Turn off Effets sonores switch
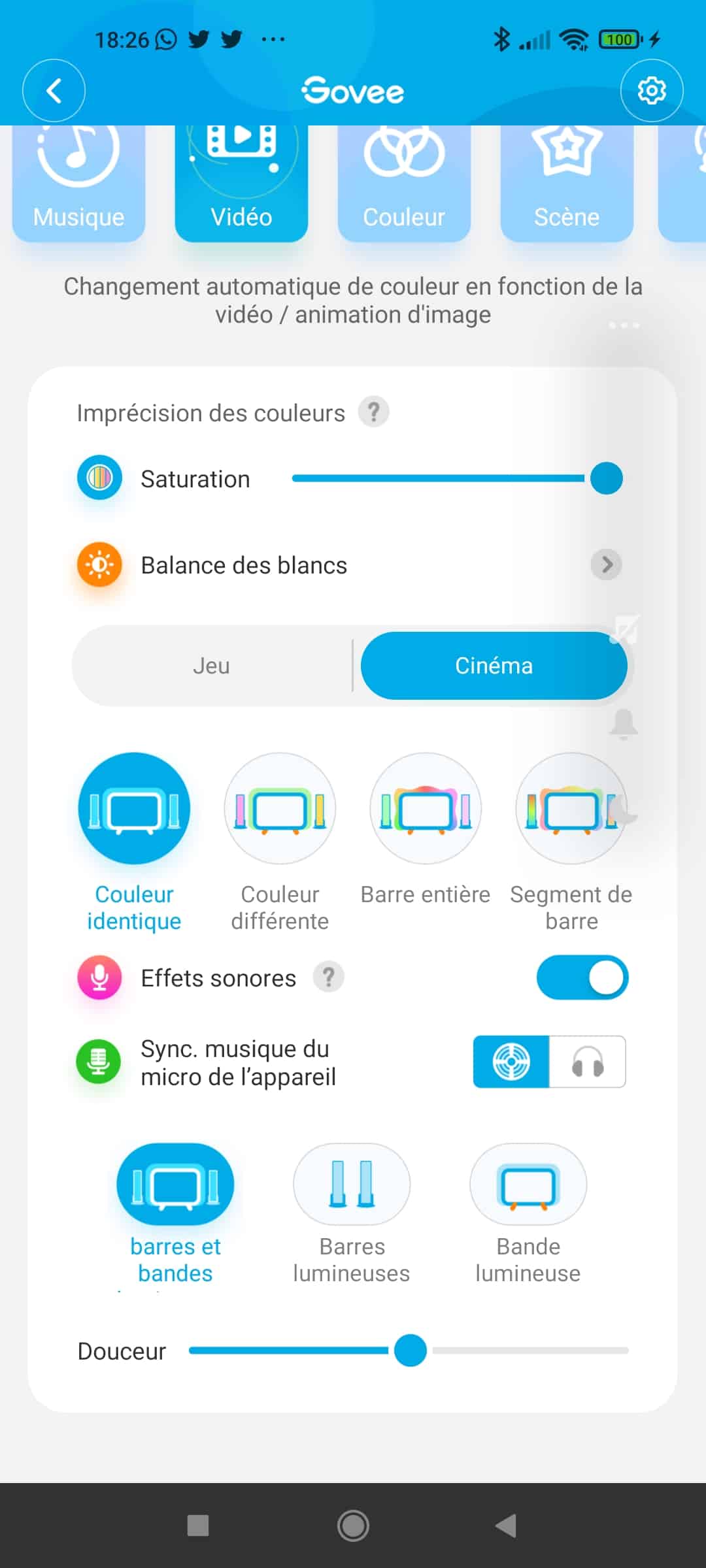The image size is (706, 1568). (x=582, y=977)
